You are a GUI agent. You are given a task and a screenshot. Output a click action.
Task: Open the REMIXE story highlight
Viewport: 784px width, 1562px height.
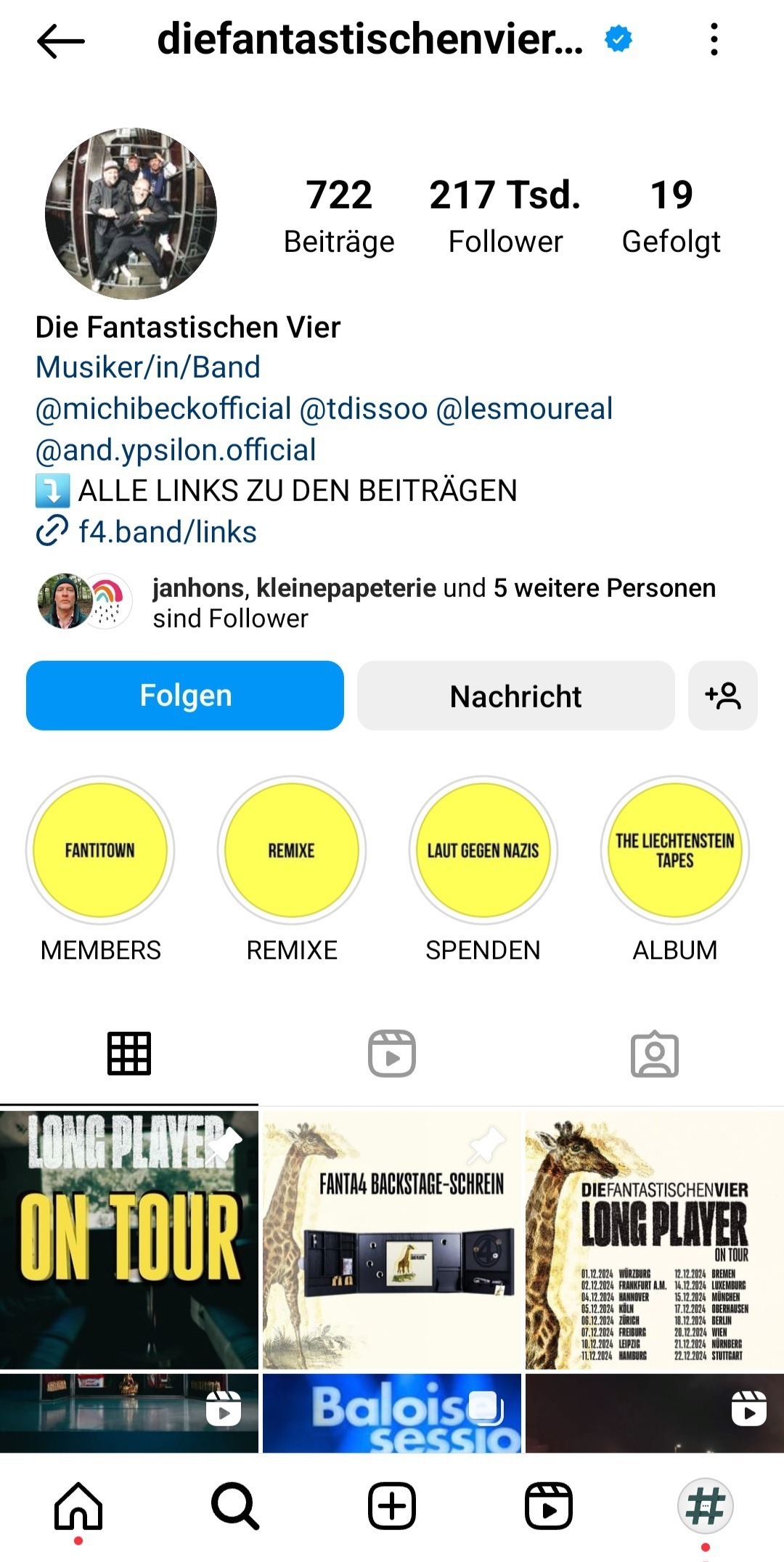292,850
